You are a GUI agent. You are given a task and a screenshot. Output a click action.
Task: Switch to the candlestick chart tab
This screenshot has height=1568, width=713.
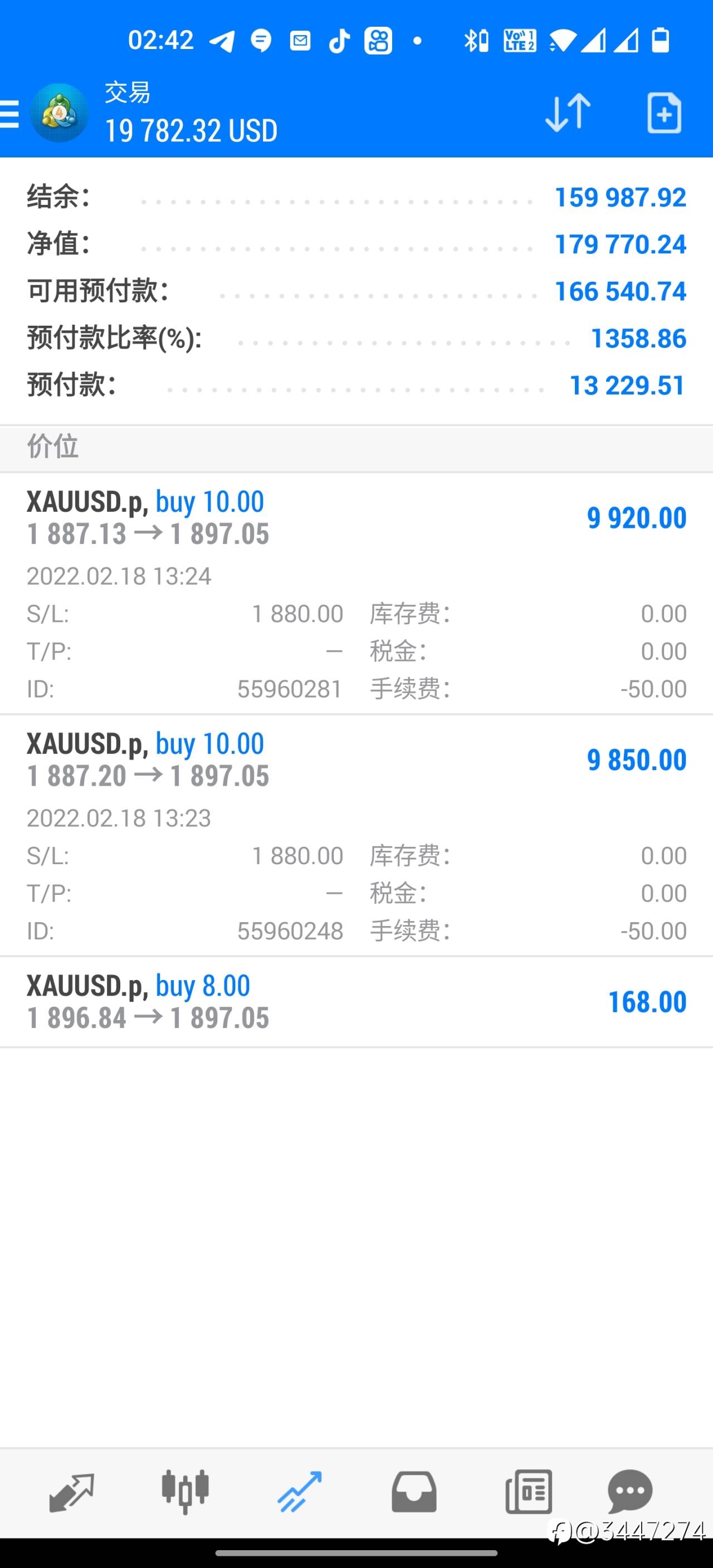tap(185, 1492)
